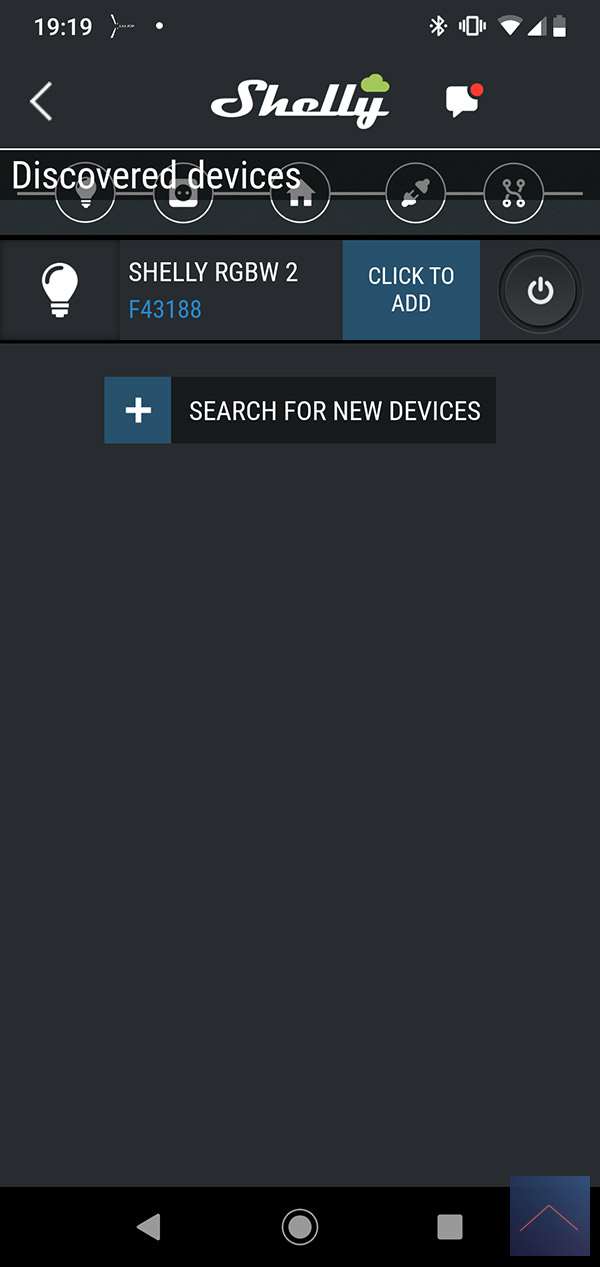Tap Click to Add for Shelly RGBW 2

click(411, 290)
